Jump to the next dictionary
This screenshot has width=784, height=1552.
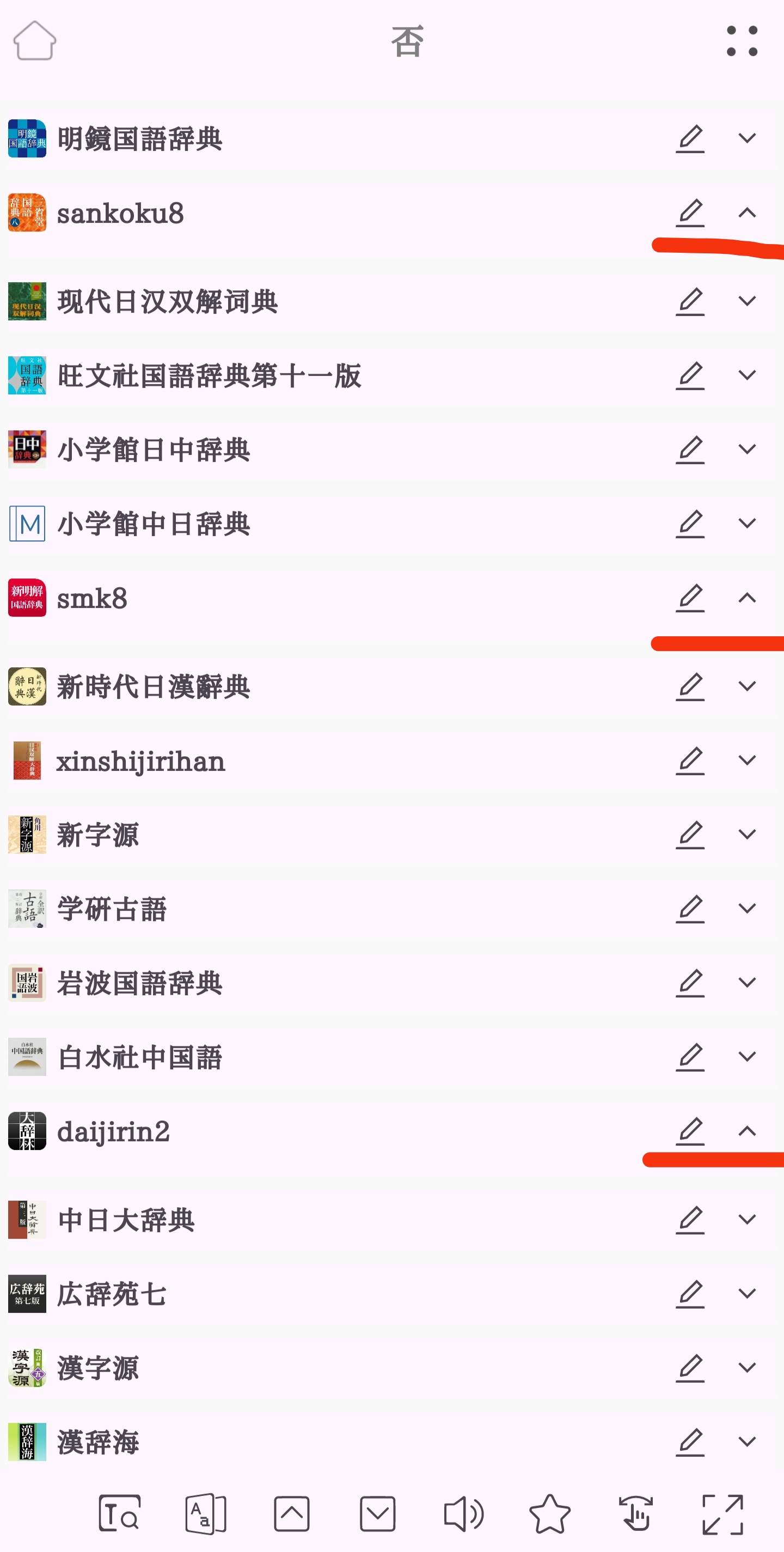coord(377,1513)
